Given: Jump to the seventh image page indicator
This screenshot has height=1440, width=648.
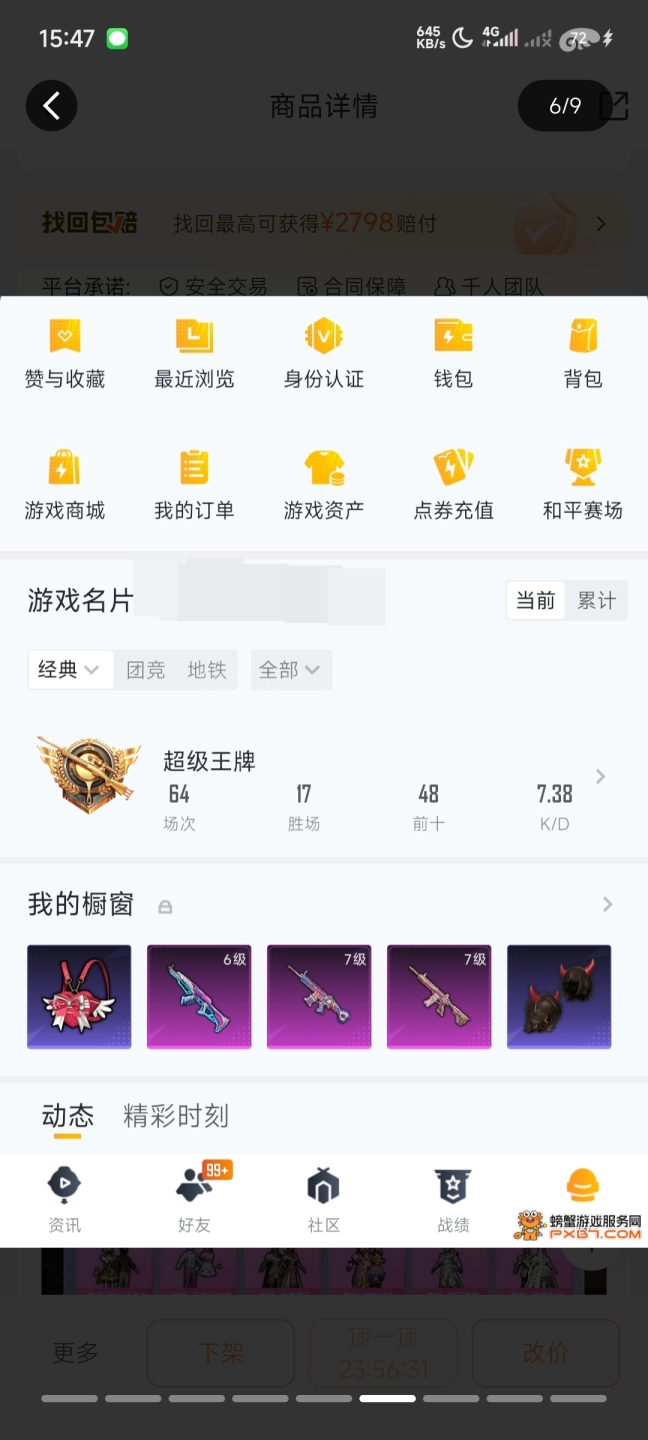Looking at the screenshot, I should 451,1398.
